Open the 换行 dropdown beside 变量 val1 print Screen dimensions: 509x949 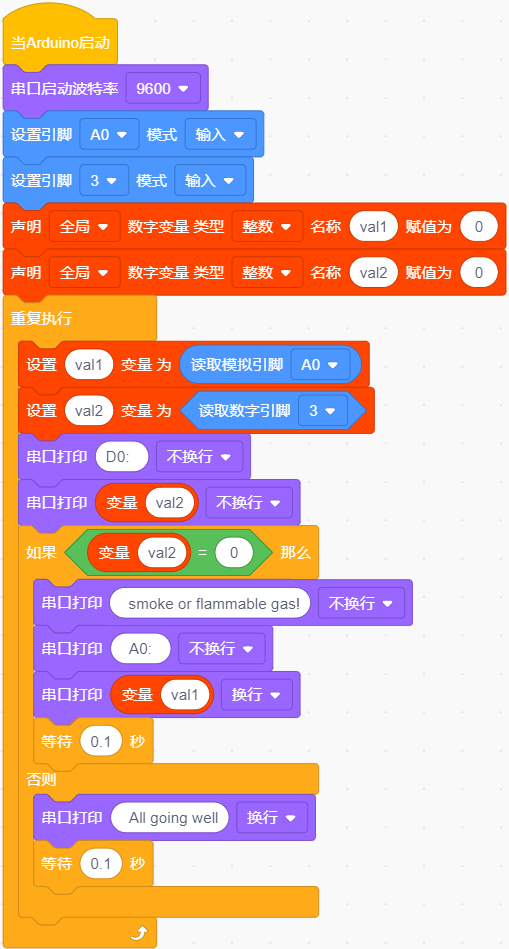point(257,695)
